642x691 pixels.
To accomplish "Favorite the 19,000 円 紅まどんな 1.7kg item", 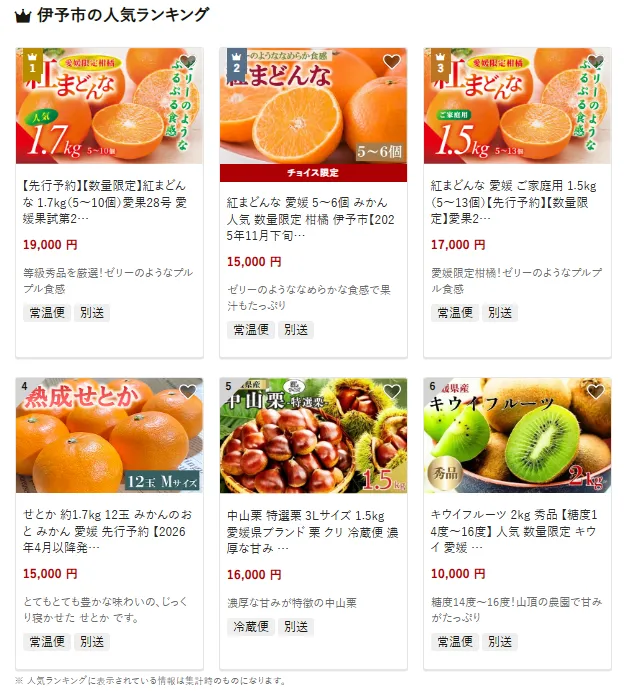I will click(188, 63).
